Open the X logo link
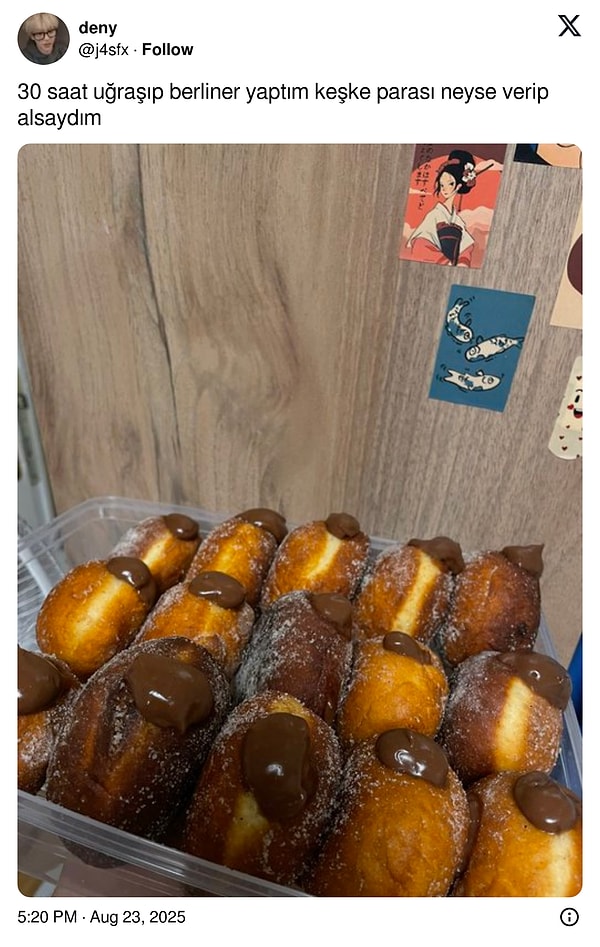The width and height of the screenshot is (600, 947). [x=569, y=26]
